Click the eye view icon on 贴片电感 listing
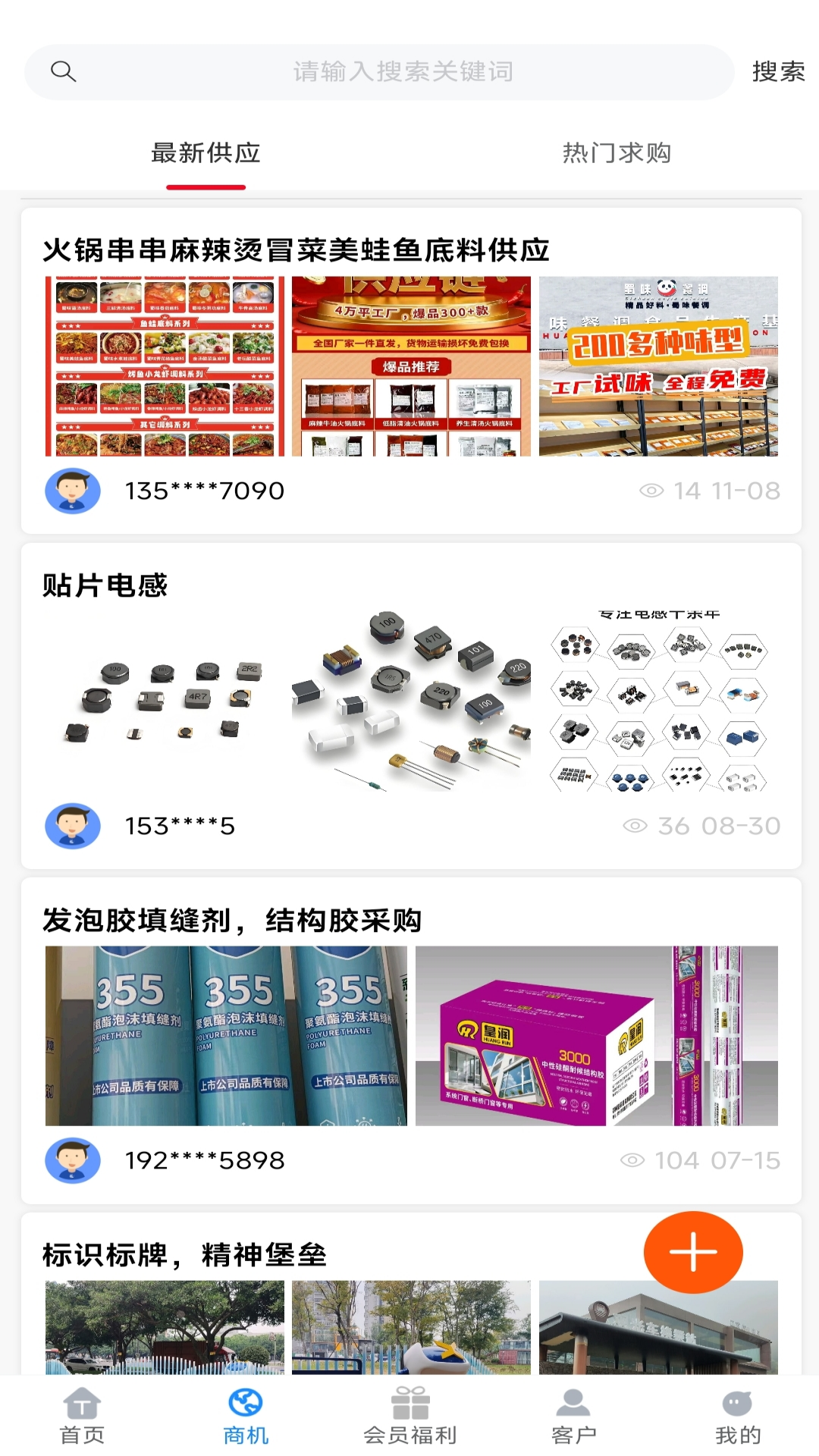The height and width of the screenshot is (1456, 819). tap(636, 825)
